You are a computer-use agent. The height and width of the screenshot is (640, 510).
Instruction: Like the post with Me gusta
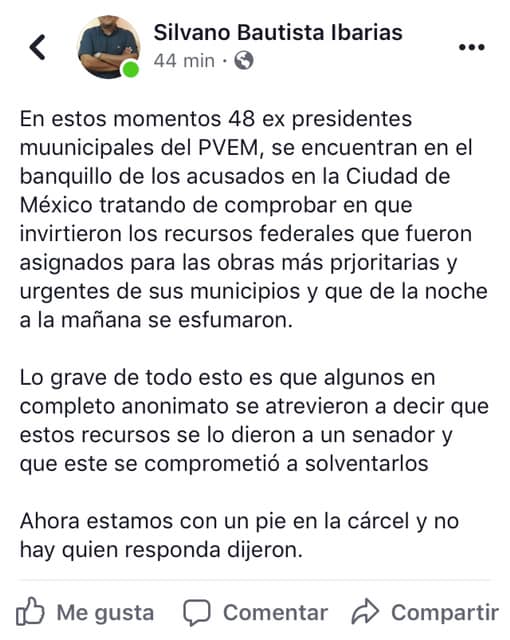coord(85,612)
